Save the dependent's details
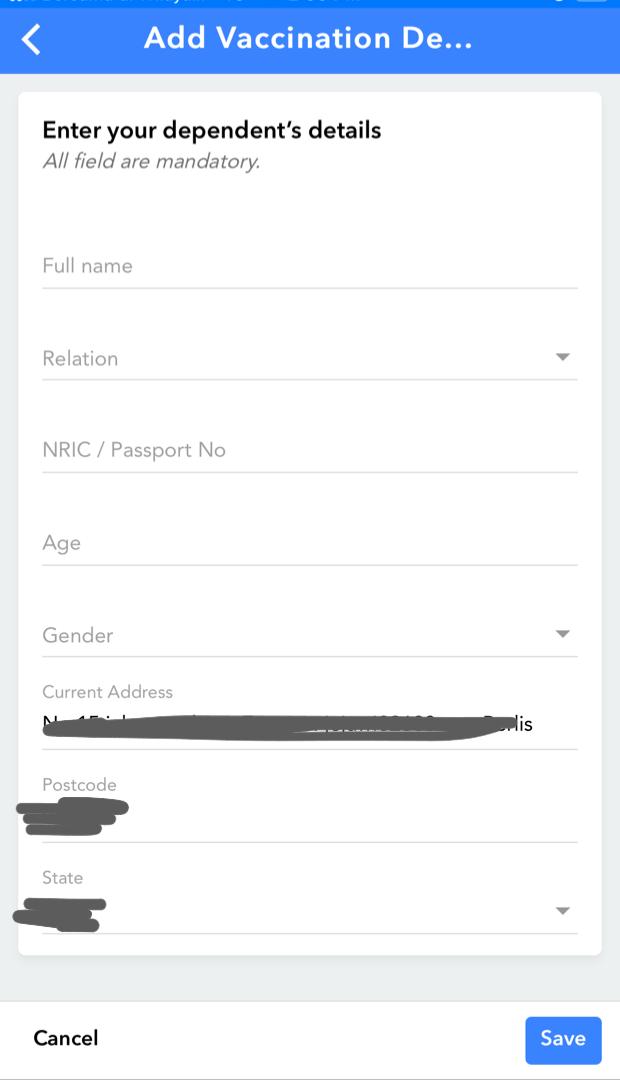This screenshot has width=620, height=1080. pos(563,1039)
